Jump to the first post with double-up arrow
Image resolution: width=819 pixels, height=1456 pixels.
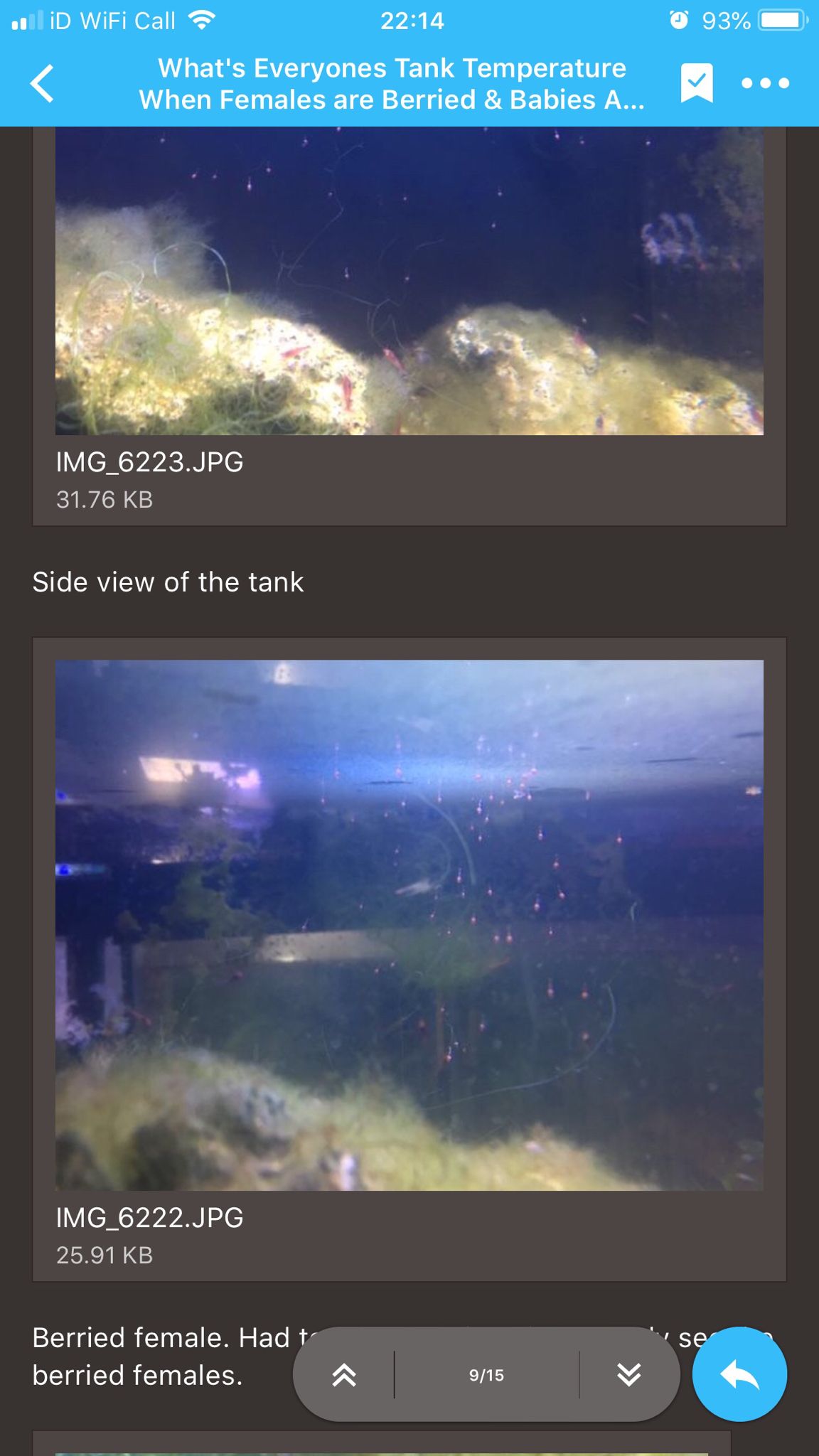(x=344, y=1375)
